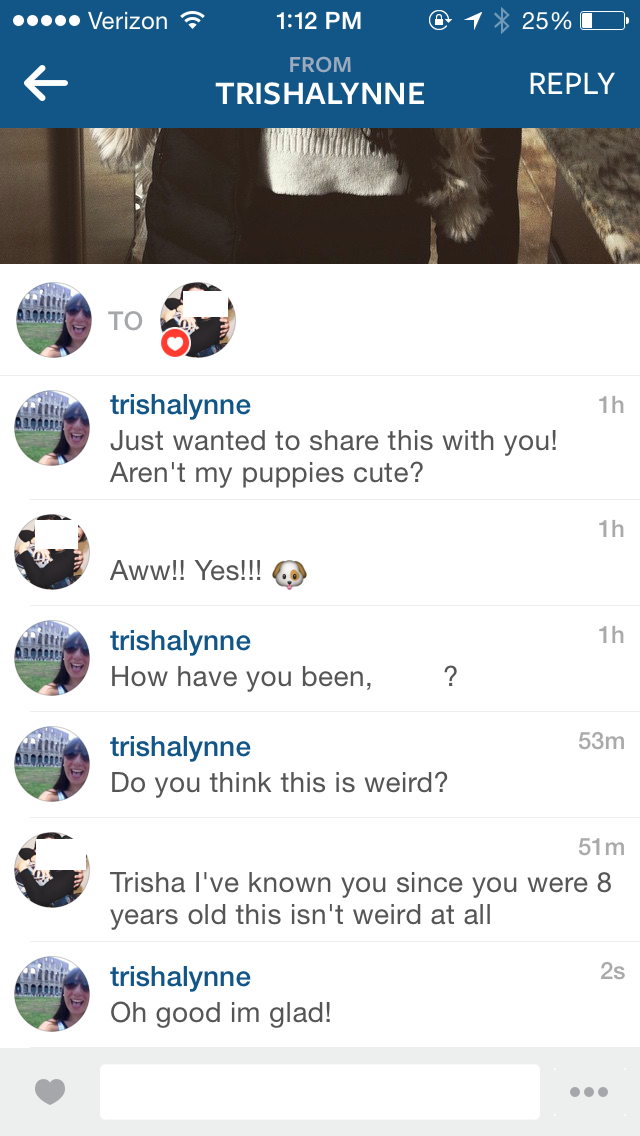This screenshot has width=640, height=1136.
Task: Open trishalynne username on puppies message
Action: (180, 405)
